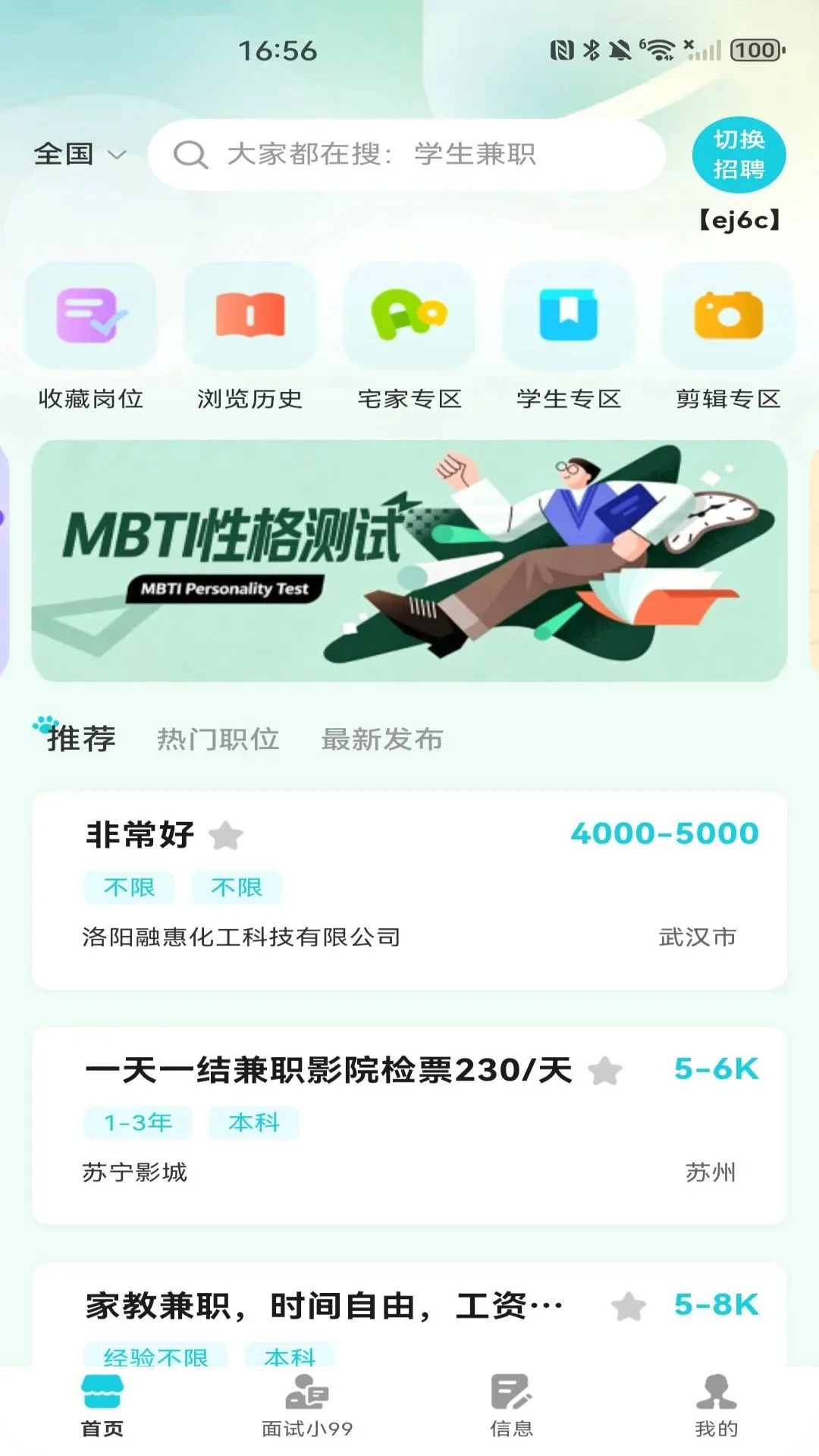
Task: Select the 推荐 tab
Action: coord(81,738)
